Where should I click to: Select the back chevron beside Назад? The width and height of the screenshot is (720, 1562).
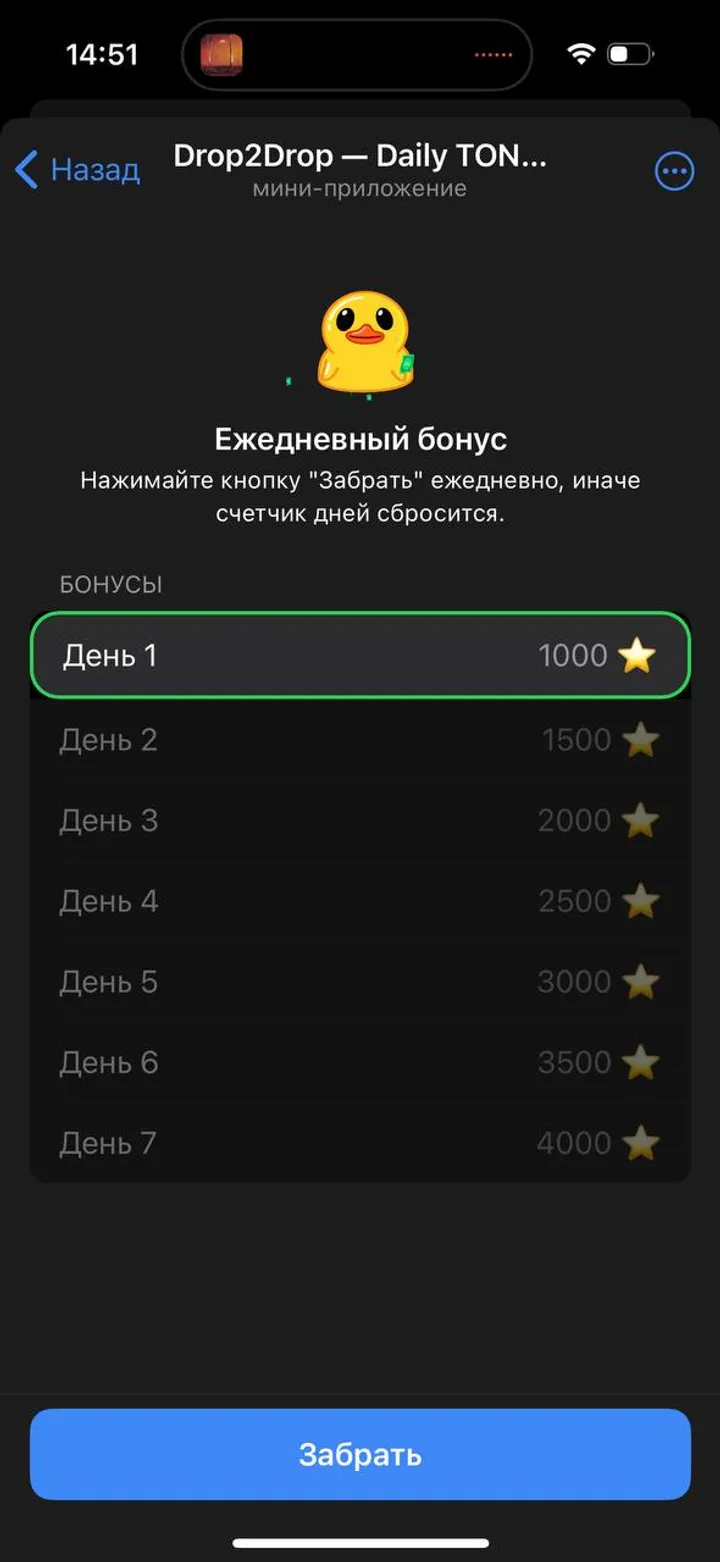25,170
